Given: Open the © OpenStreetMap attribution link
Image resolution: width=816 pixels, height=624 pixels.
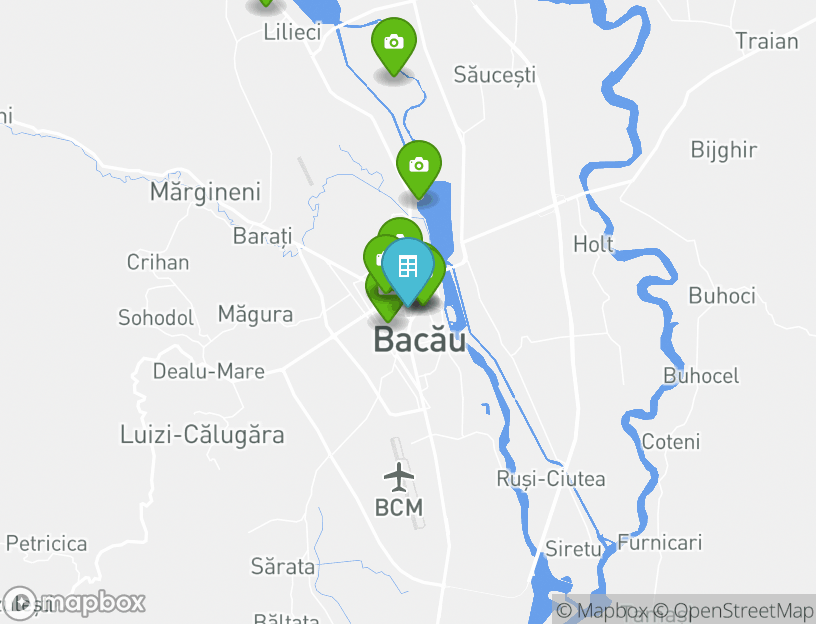Looking at the screenshot, I should pos(734,610).
